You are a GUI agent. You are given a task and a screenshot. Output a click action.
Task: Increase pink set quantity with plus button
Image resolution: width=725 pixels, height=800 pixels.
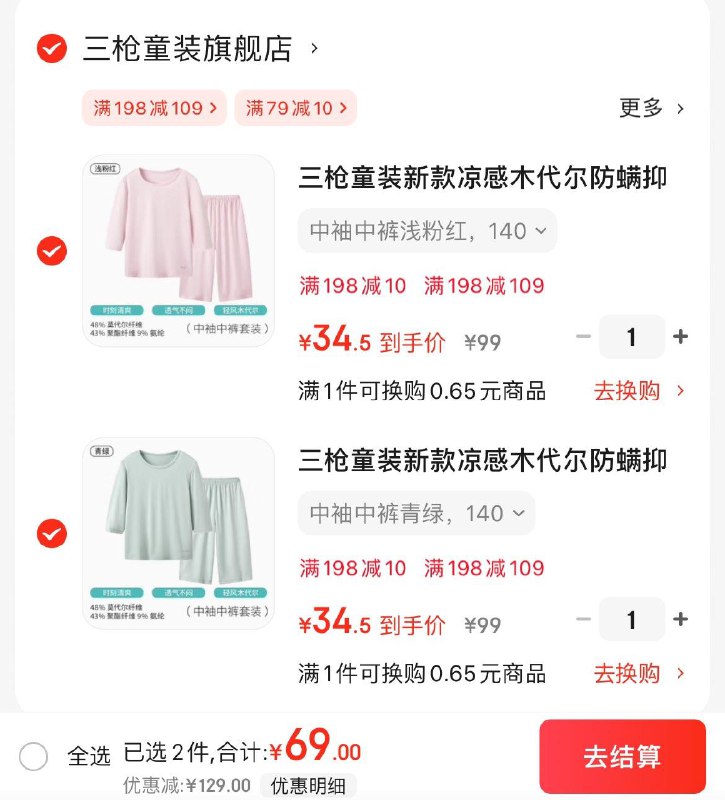pos(681,337)
